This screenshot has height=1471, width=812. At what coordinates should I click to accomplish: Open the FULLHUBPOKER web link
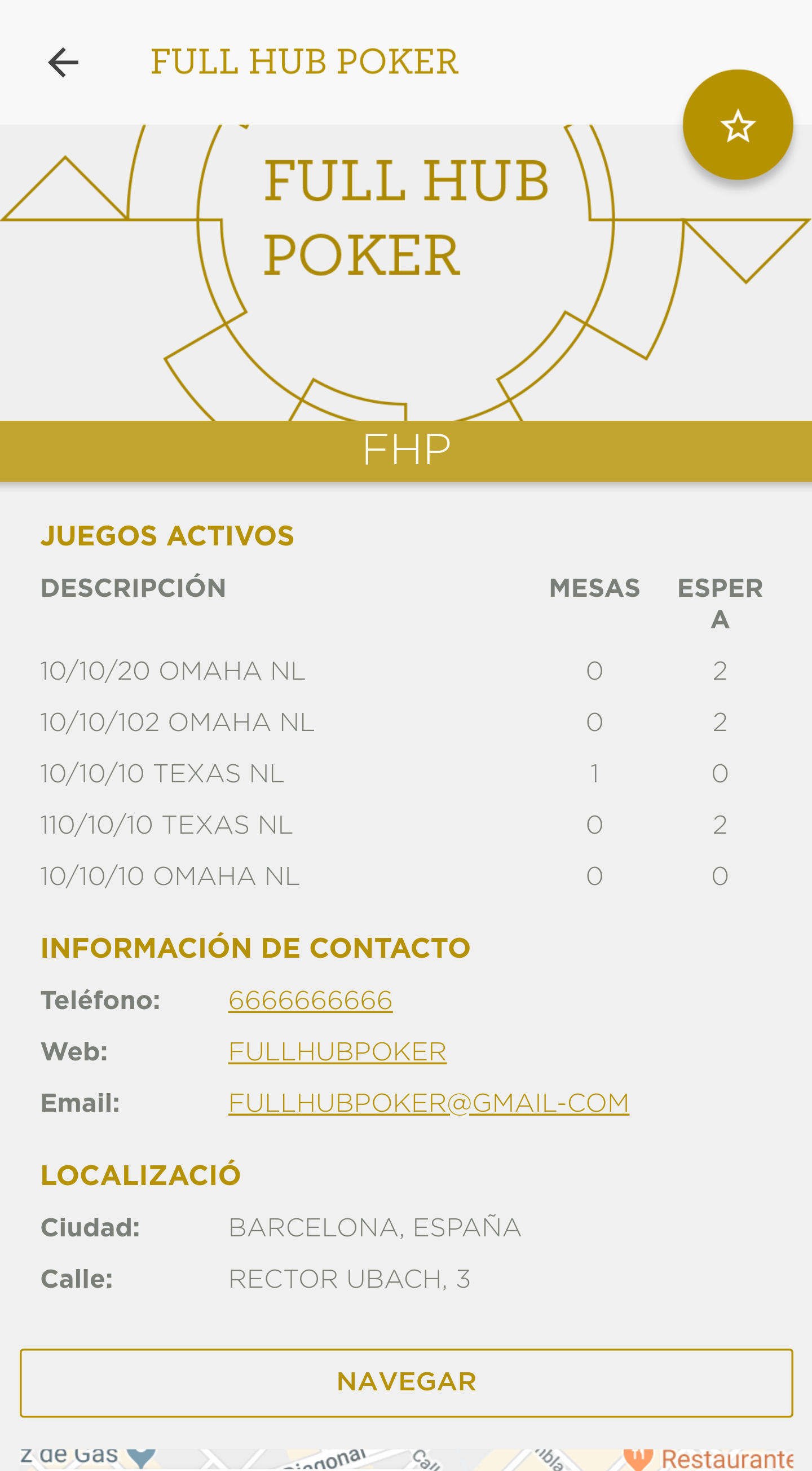pos(337,1052)
